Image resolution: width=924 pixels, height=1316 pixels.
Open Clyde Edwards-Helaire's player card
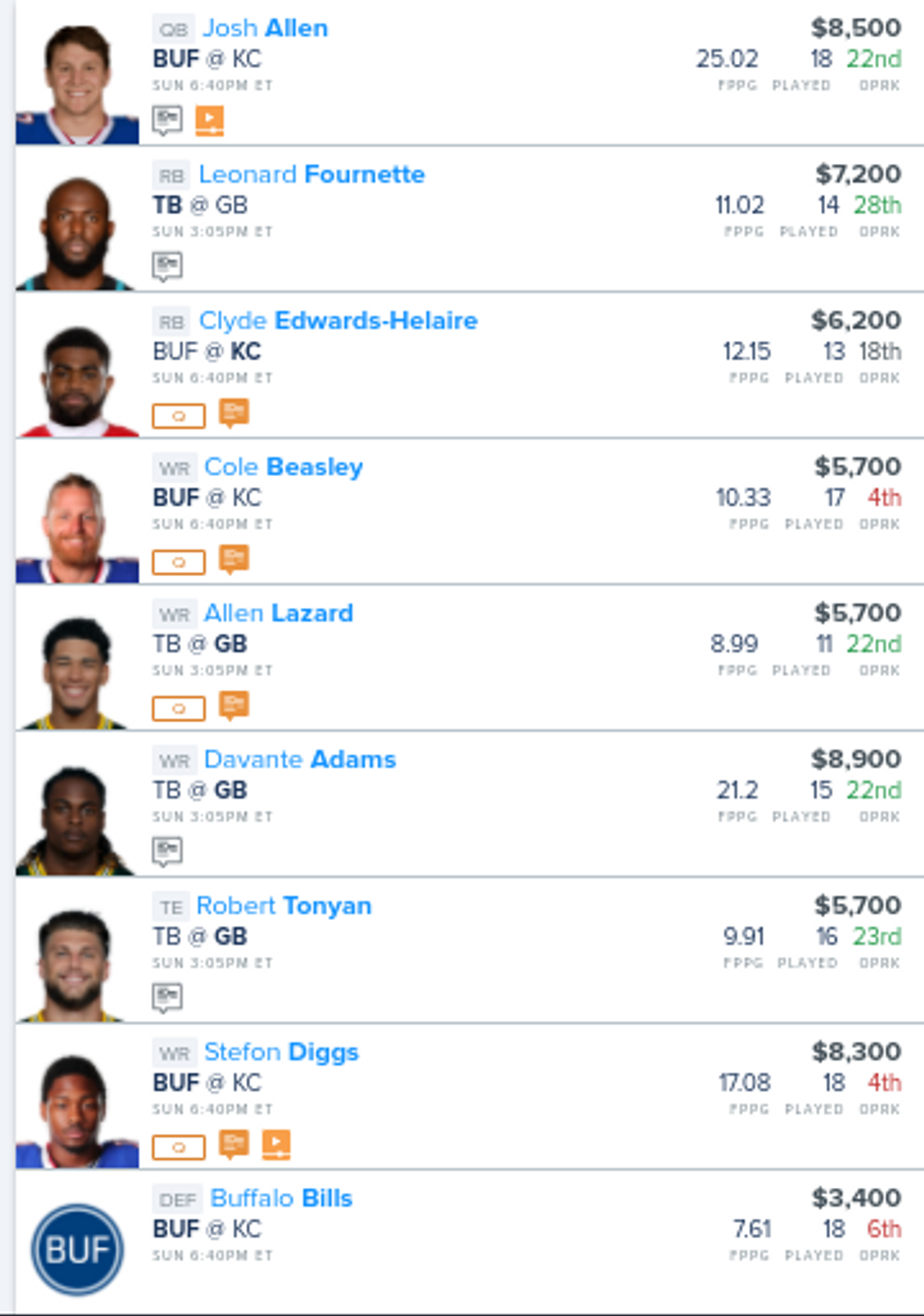tap(338, 321)
